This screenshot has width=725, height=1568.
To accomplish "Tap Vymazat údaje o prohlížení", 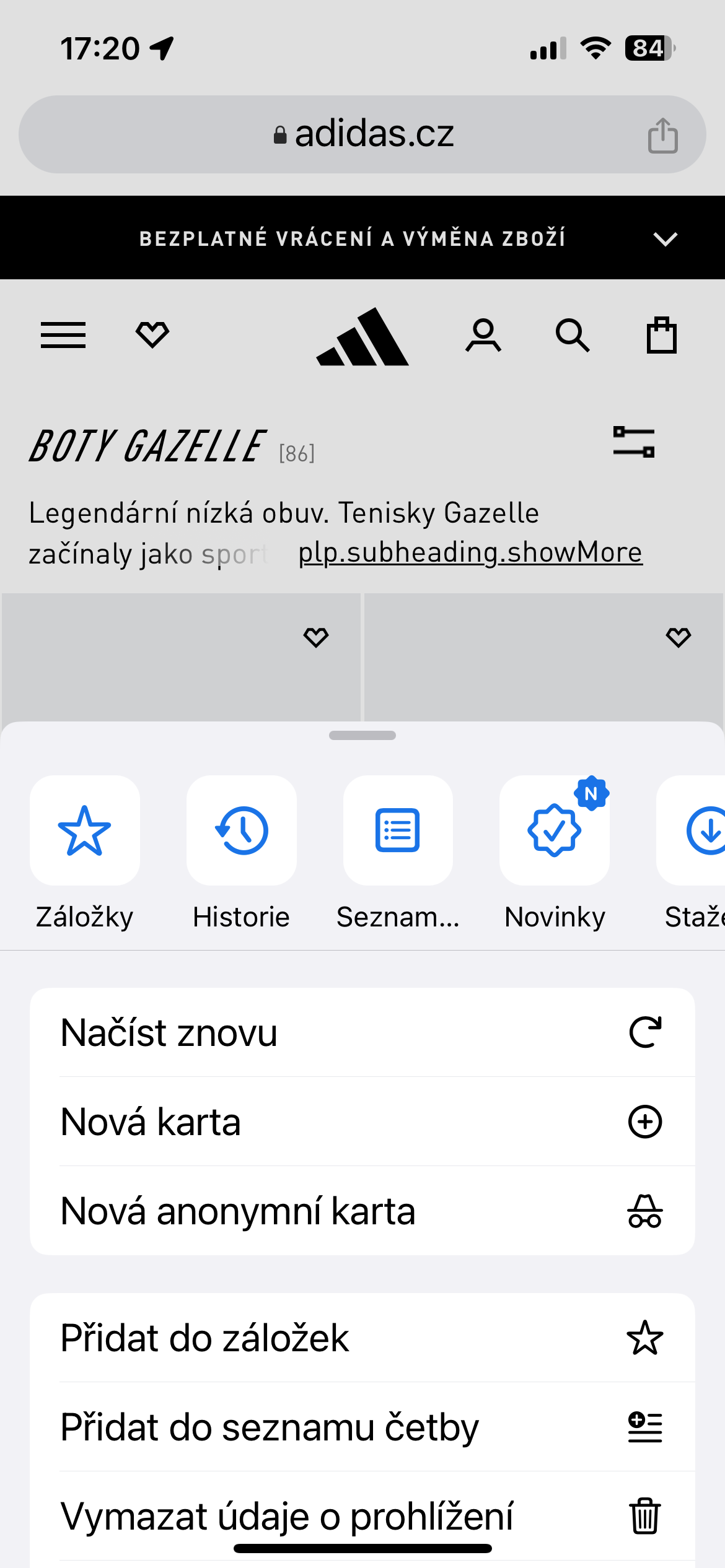I will pos(362,1516).
